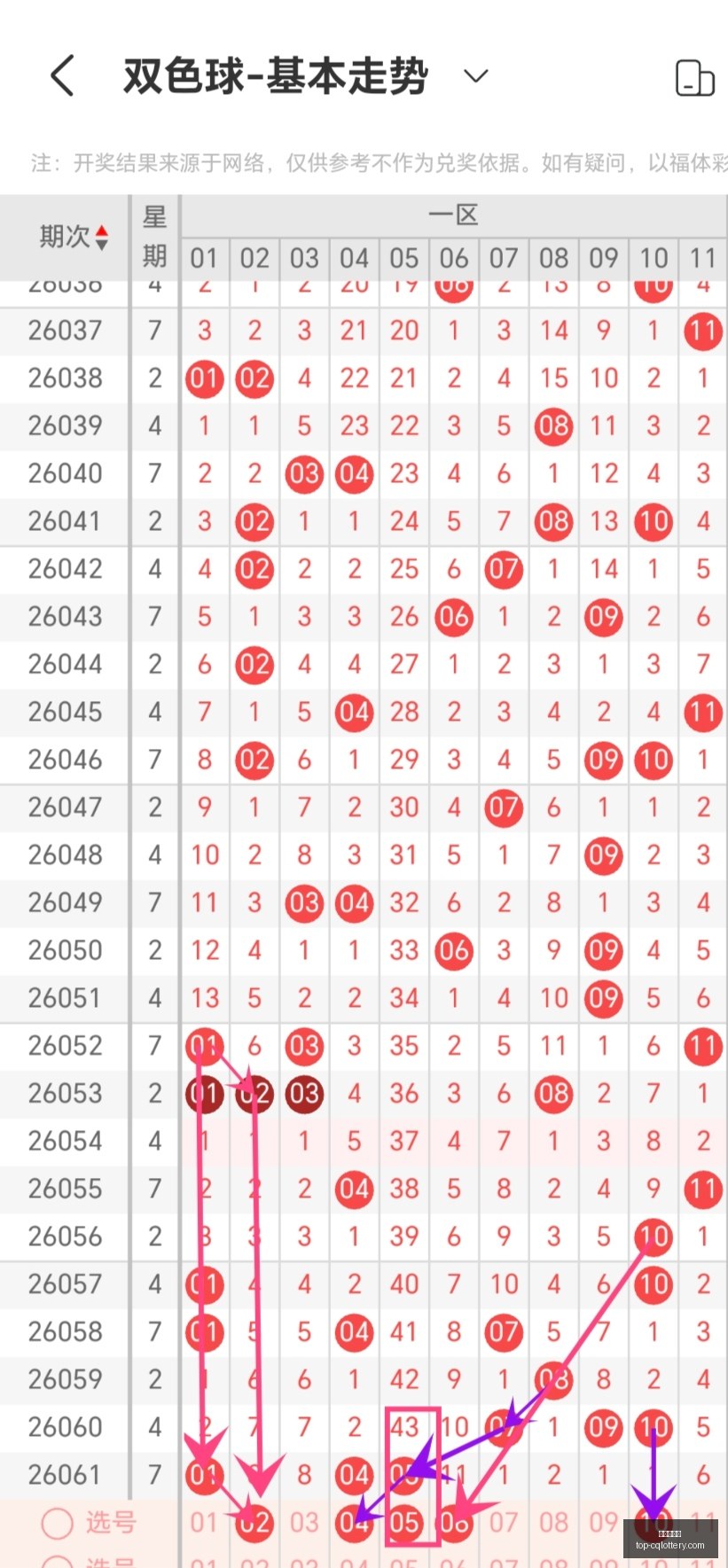Image resolution: width=728 pixels, height=1568 pixels.
Task: Deselect red ball 05 in the first 选号 row
Action: click(x=404, y=1523)
